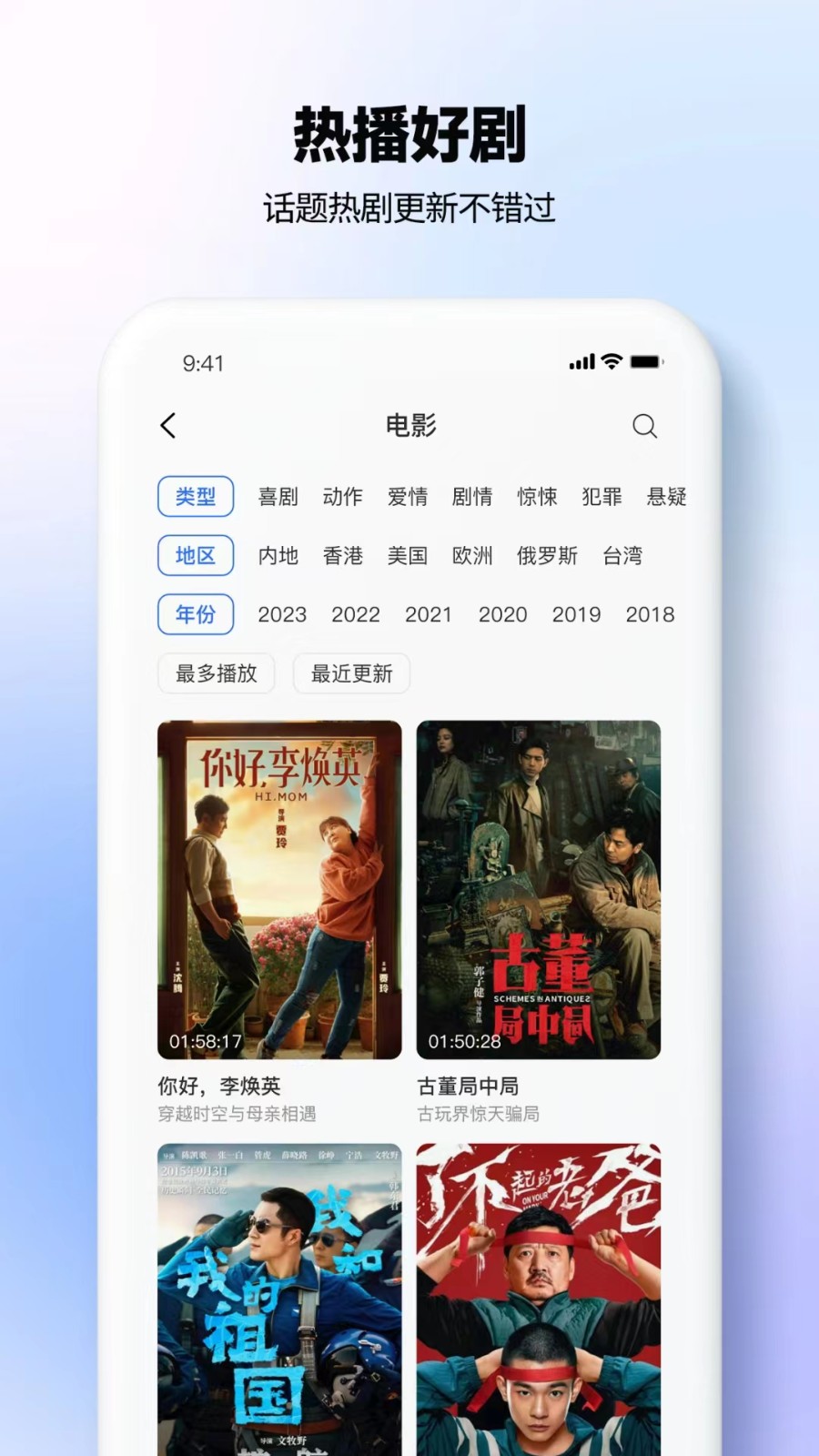Enable the 2021 year filter
The height and width of the screenshot is (1456, 819).
coord(430,614)
